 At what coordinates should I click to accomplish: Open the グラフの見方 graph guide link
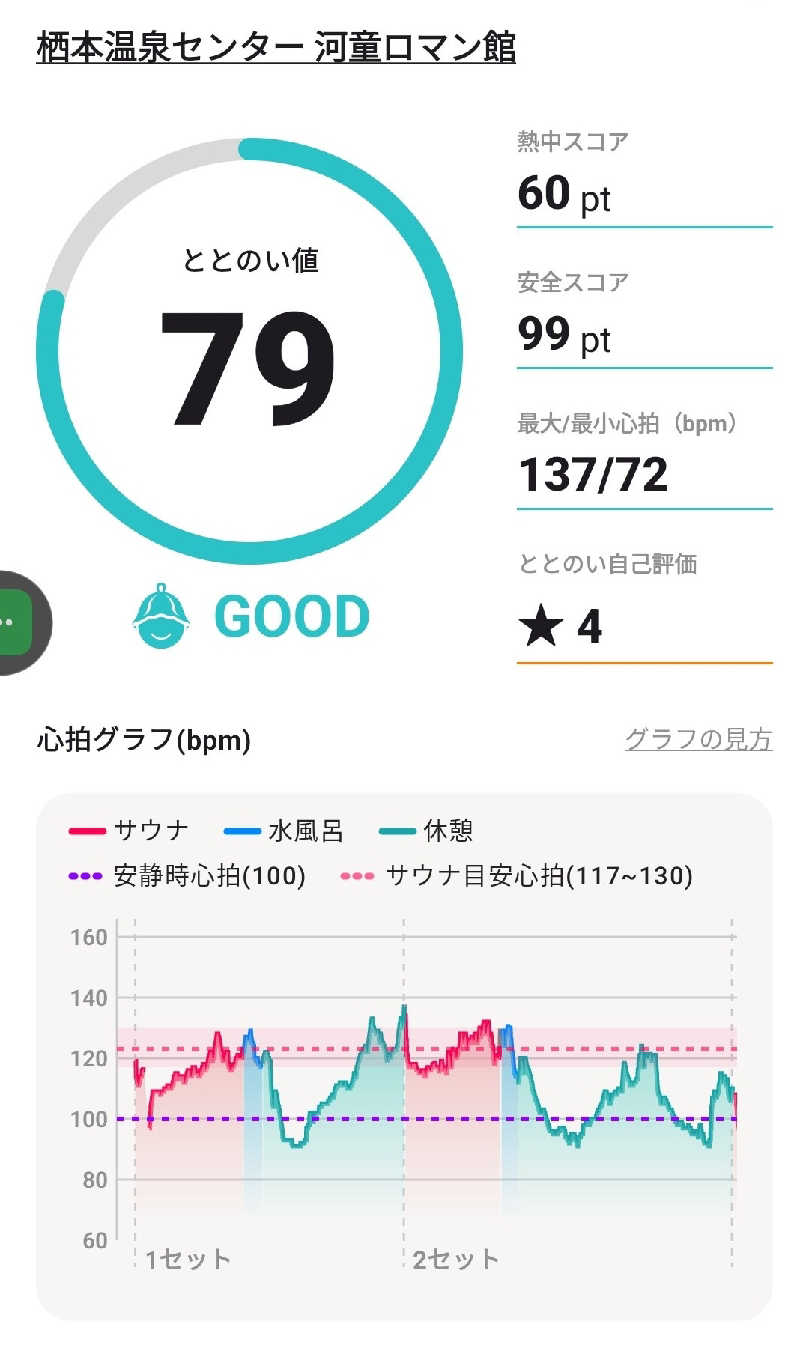click(698, 740)
